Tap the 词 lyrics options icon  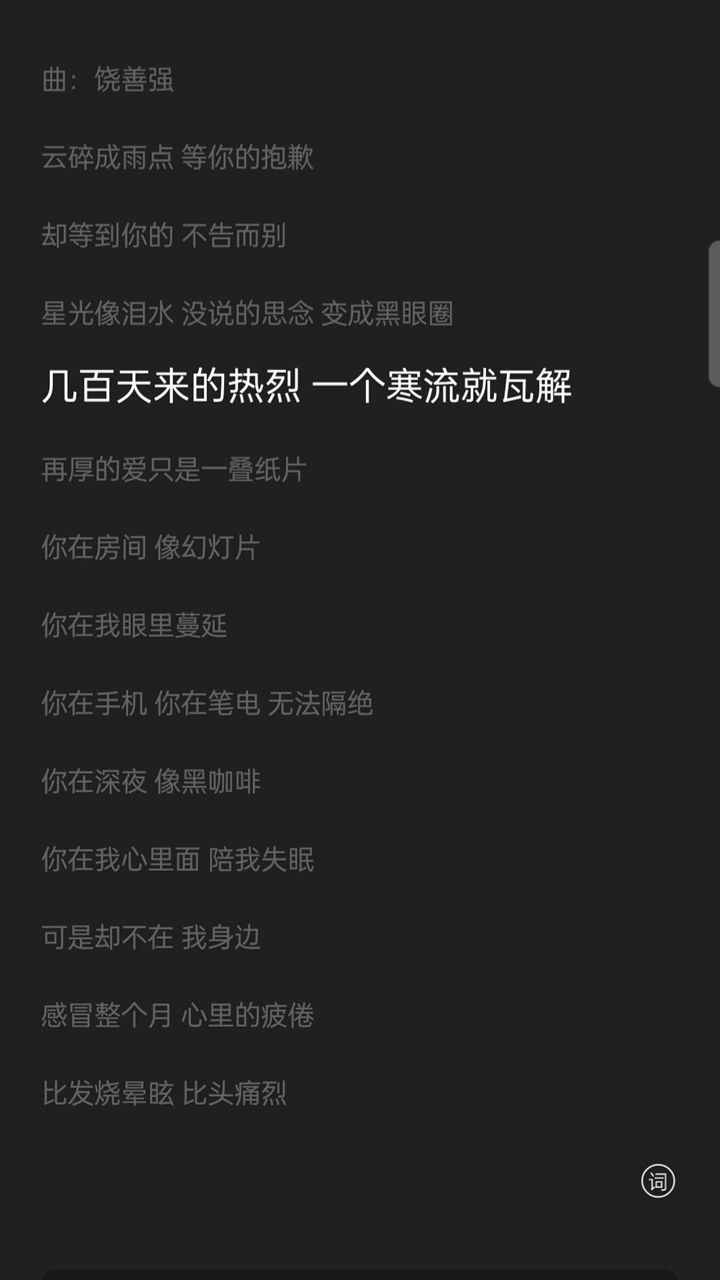coord(658,1181)
